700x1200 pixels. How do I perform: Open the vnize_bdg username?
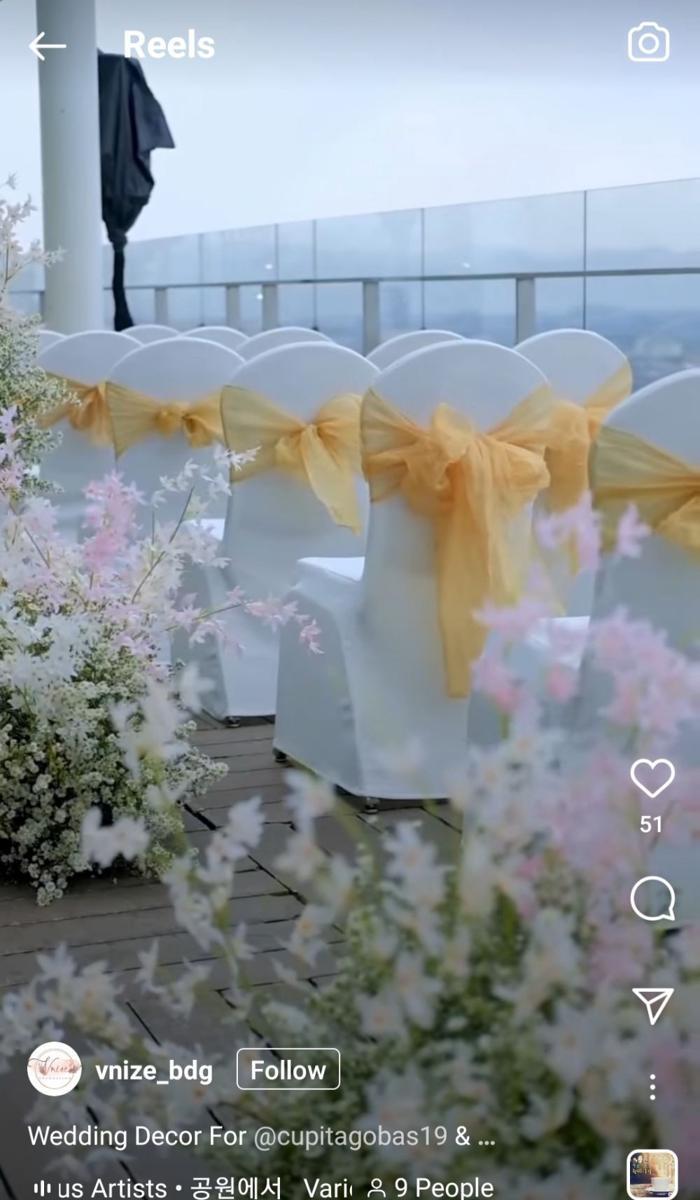click(154, 1071)
